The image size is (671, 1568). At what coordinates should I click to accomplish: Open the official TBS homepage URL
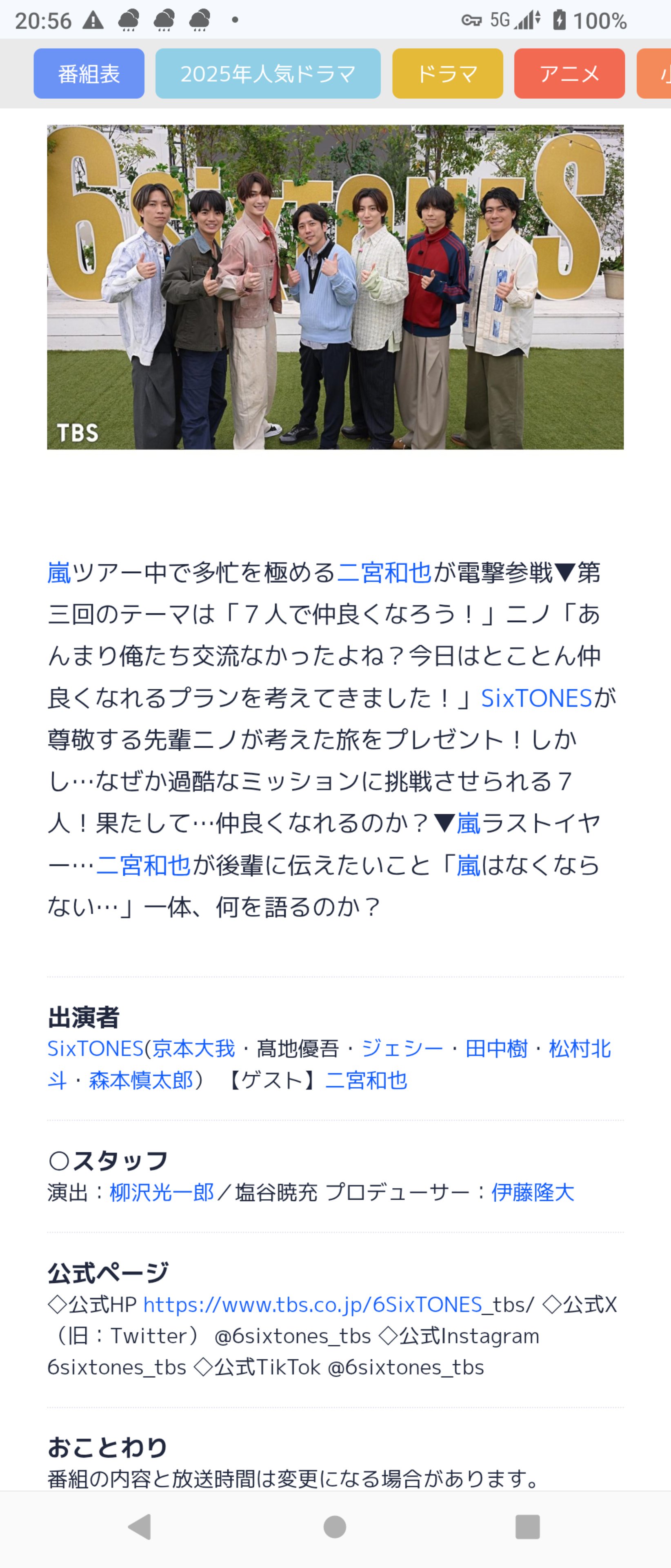click(312, 1304)
